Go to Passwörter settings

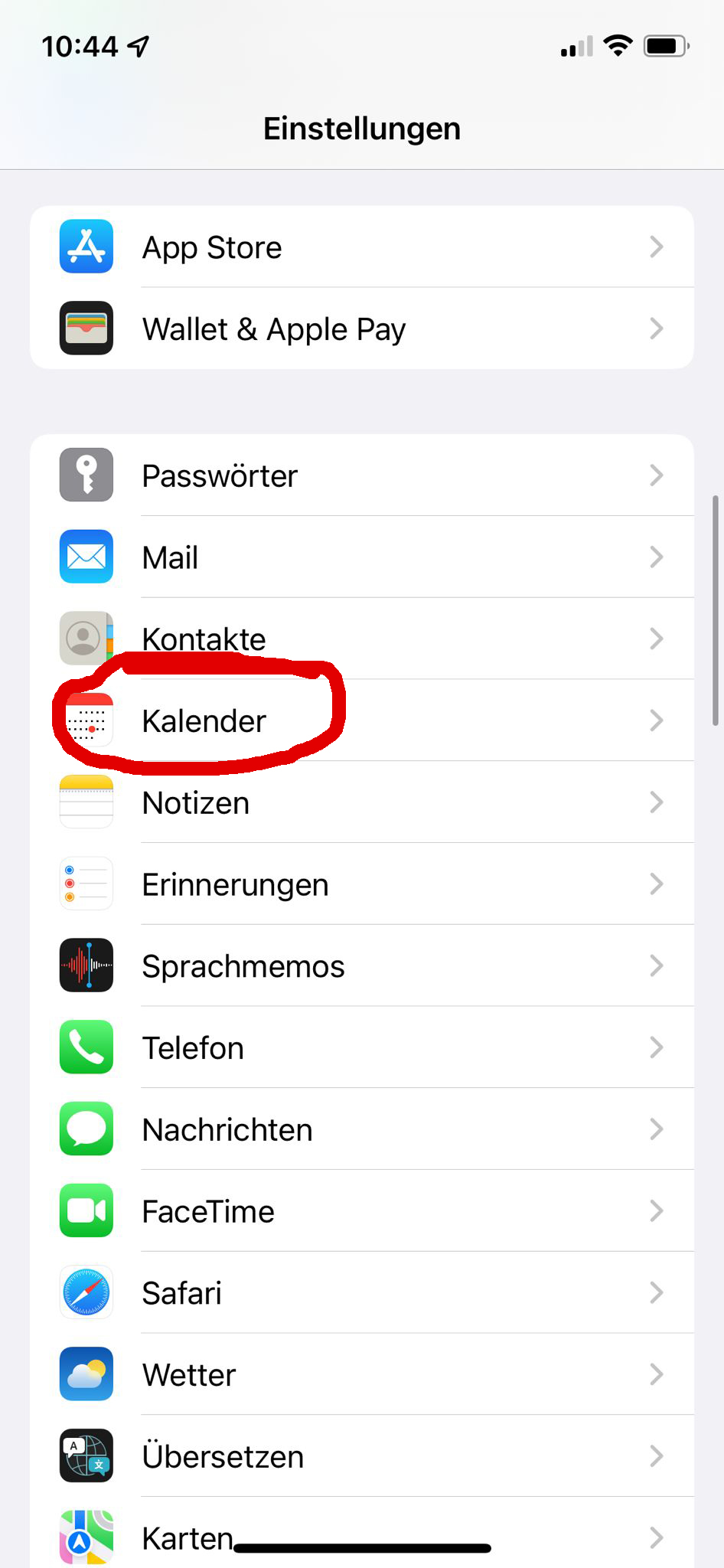[x=361, y=475]
